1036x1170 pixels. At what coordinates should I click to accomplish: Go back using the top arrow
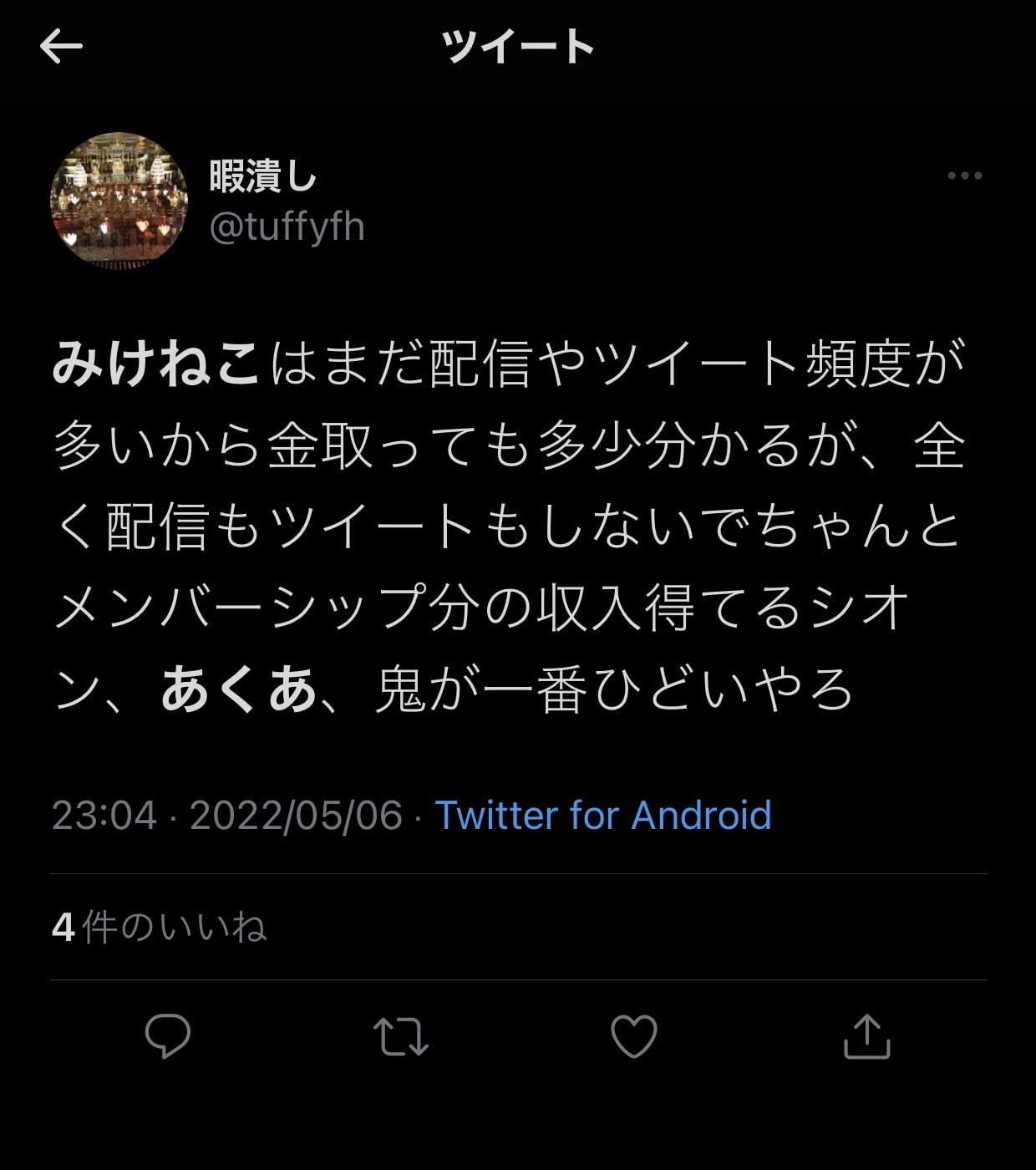pos(61,46)
